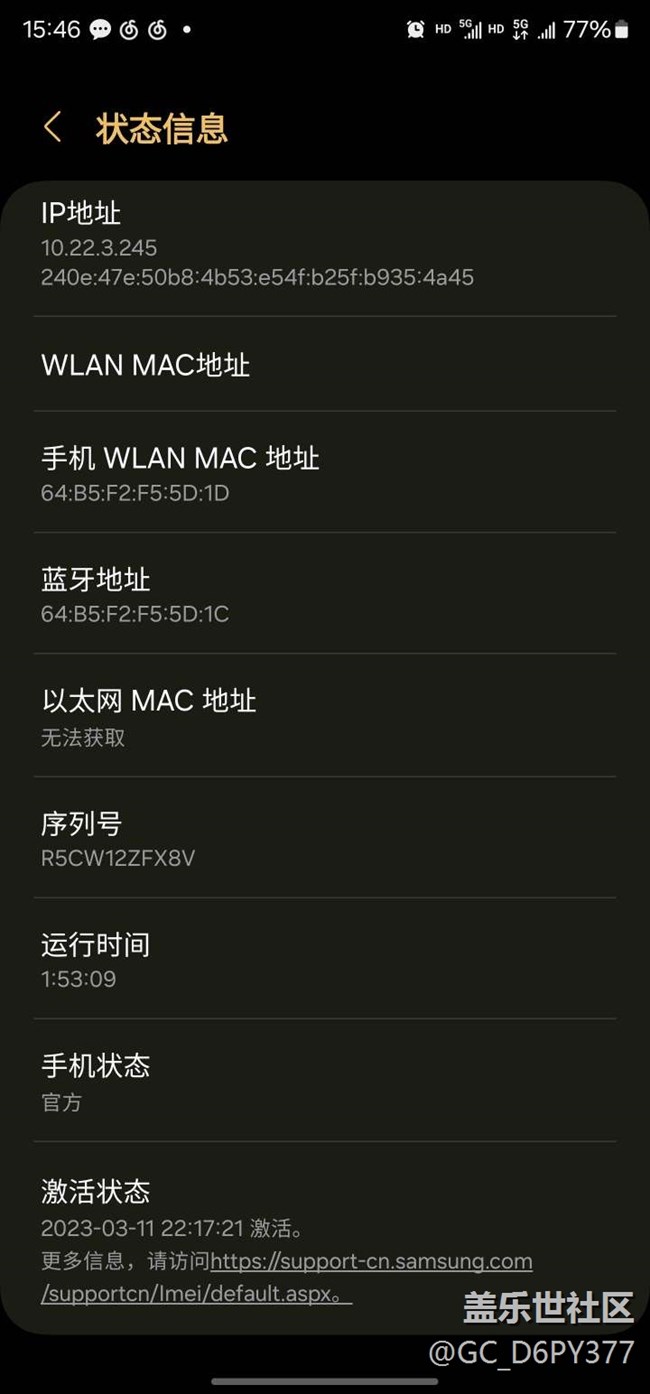
Task: Open the support-cn.samsung.com link
Action: coord(371,1261)
